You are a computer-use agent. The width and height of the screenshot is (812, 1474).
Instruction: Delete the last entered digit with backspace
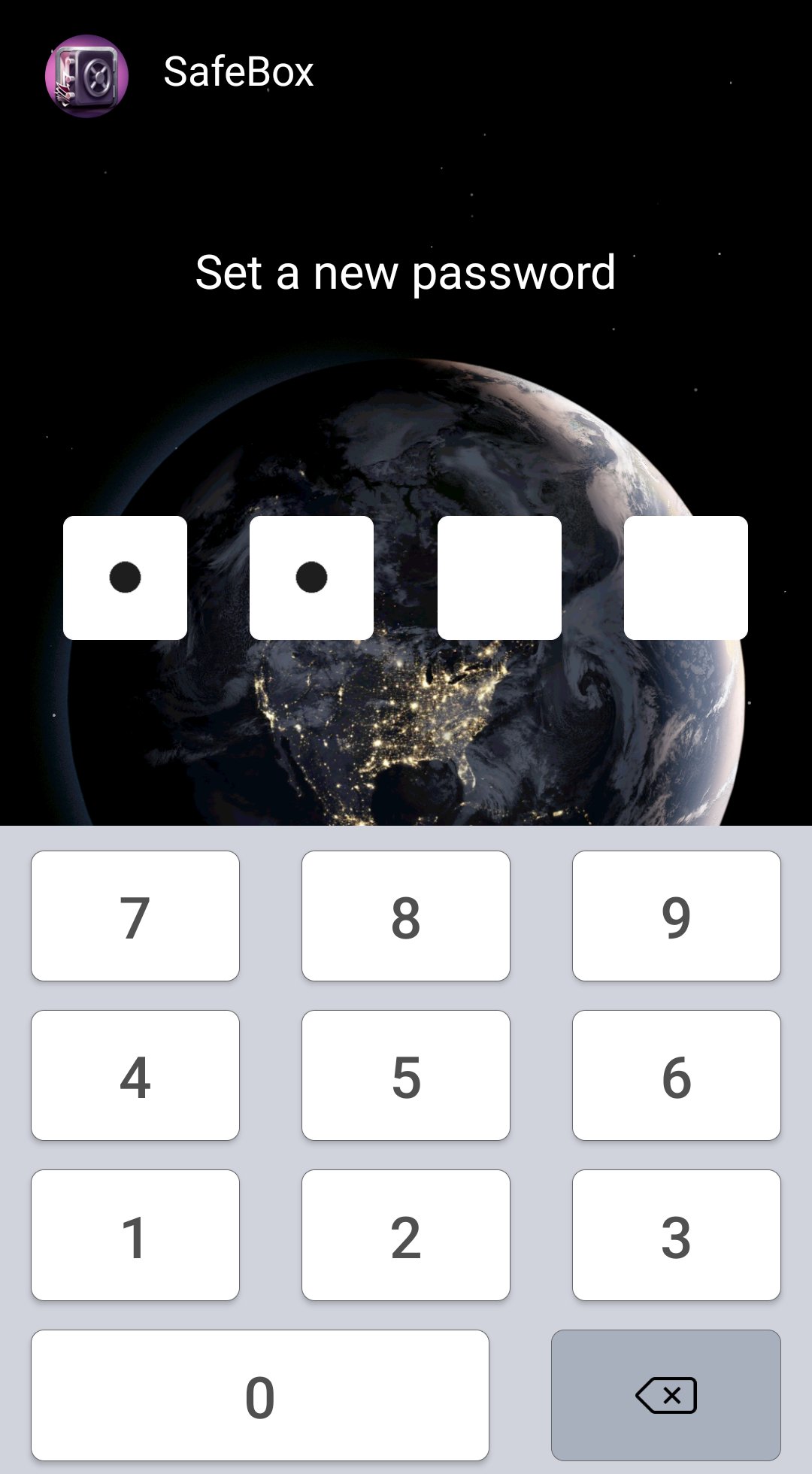[x=666, y=1395]
